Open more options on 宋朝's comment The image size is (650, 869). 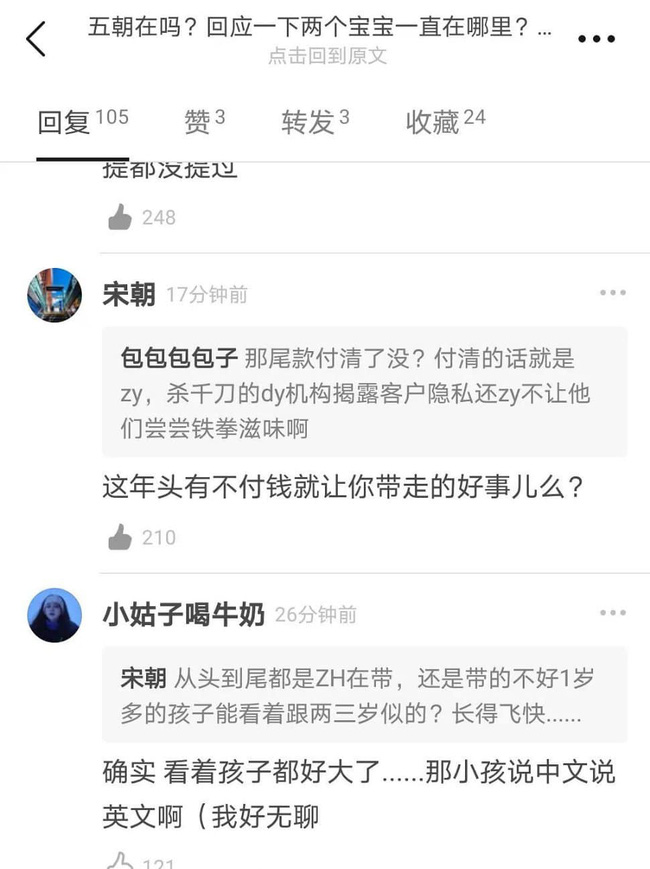click(612, 293)
